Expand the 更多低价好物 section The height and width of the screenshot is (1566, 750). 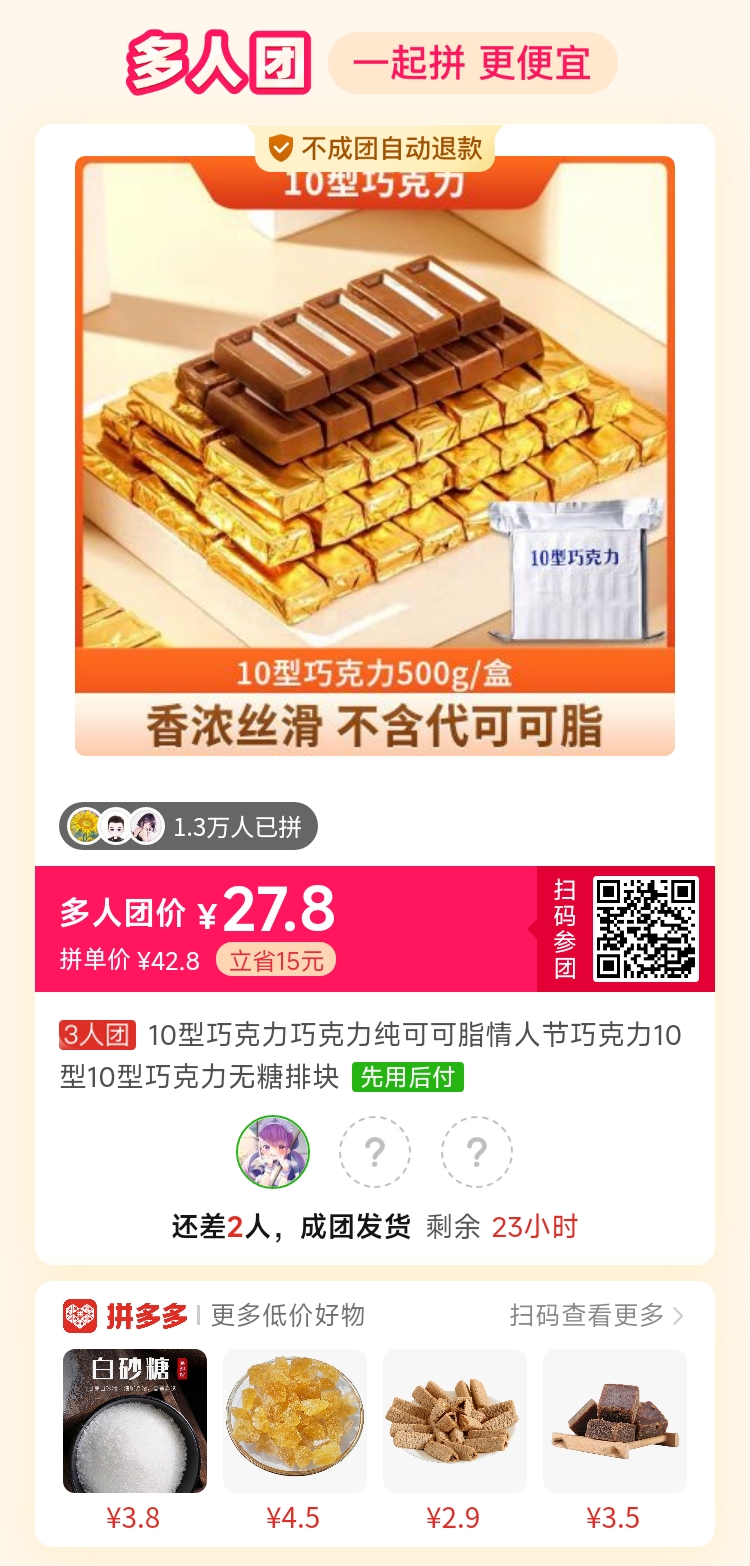point(286,1316)
